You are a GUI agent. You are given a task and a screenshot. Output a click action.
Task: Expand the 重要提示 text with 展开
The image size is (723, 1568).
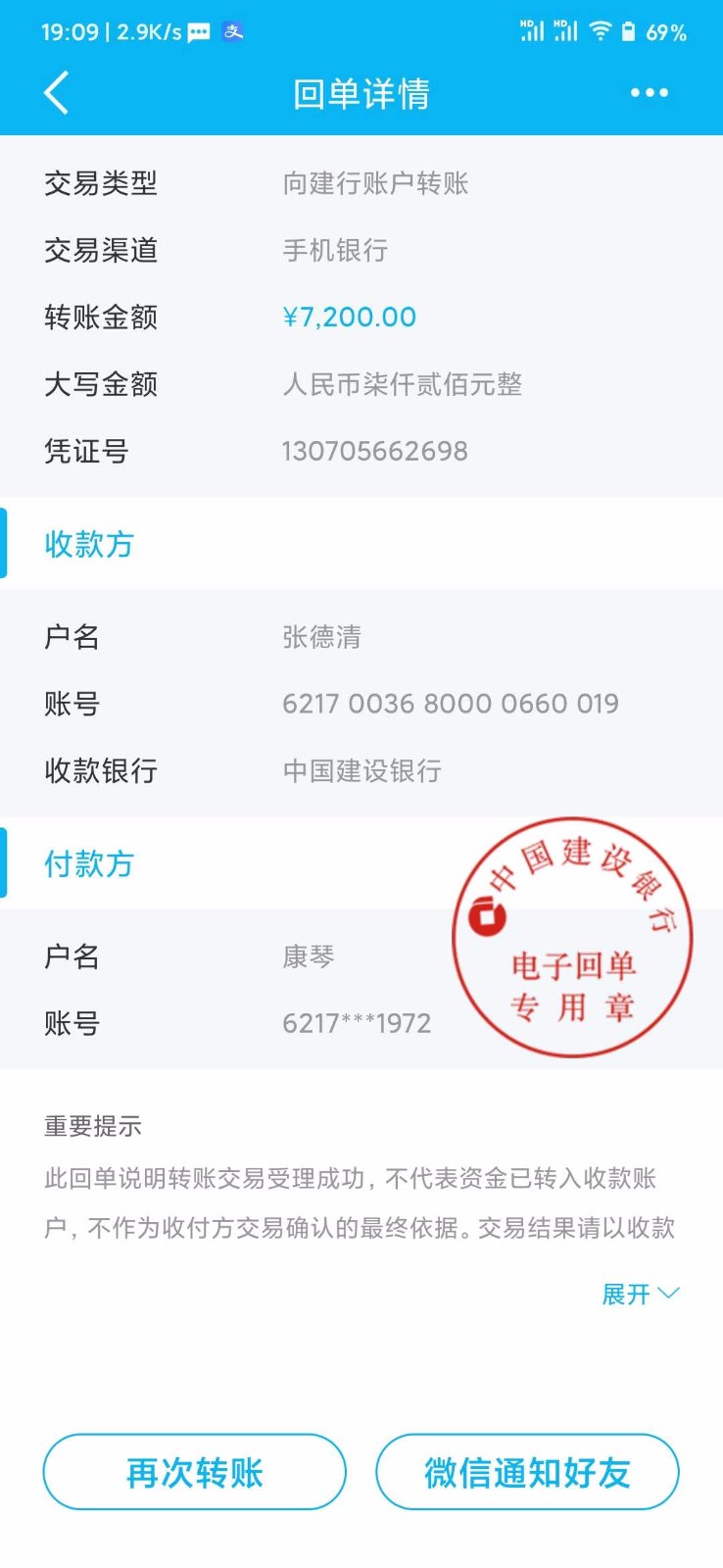coord(639,1295)
